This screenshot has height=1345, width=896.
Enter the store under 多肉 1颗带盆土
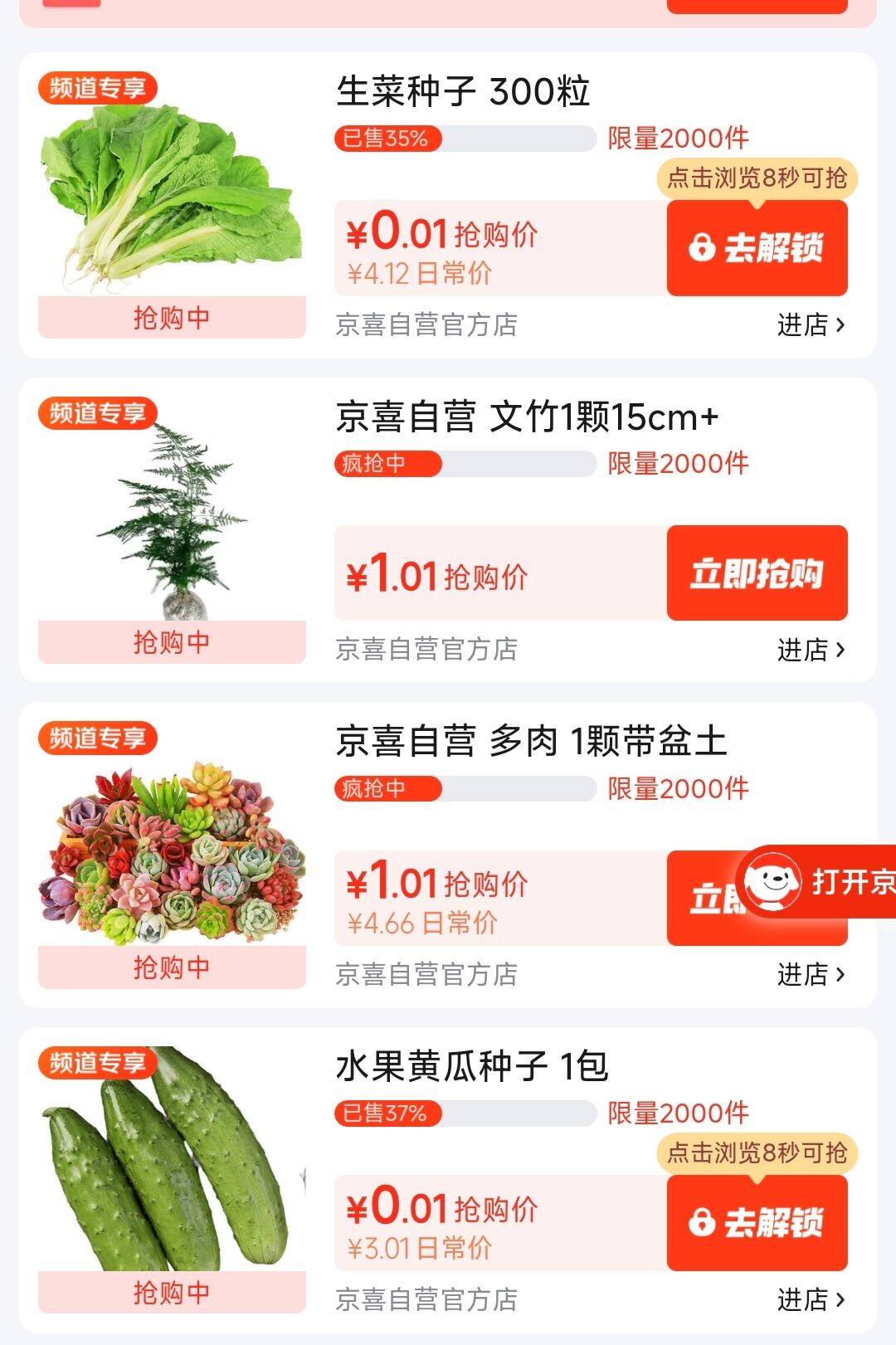[x=811, y=974]
